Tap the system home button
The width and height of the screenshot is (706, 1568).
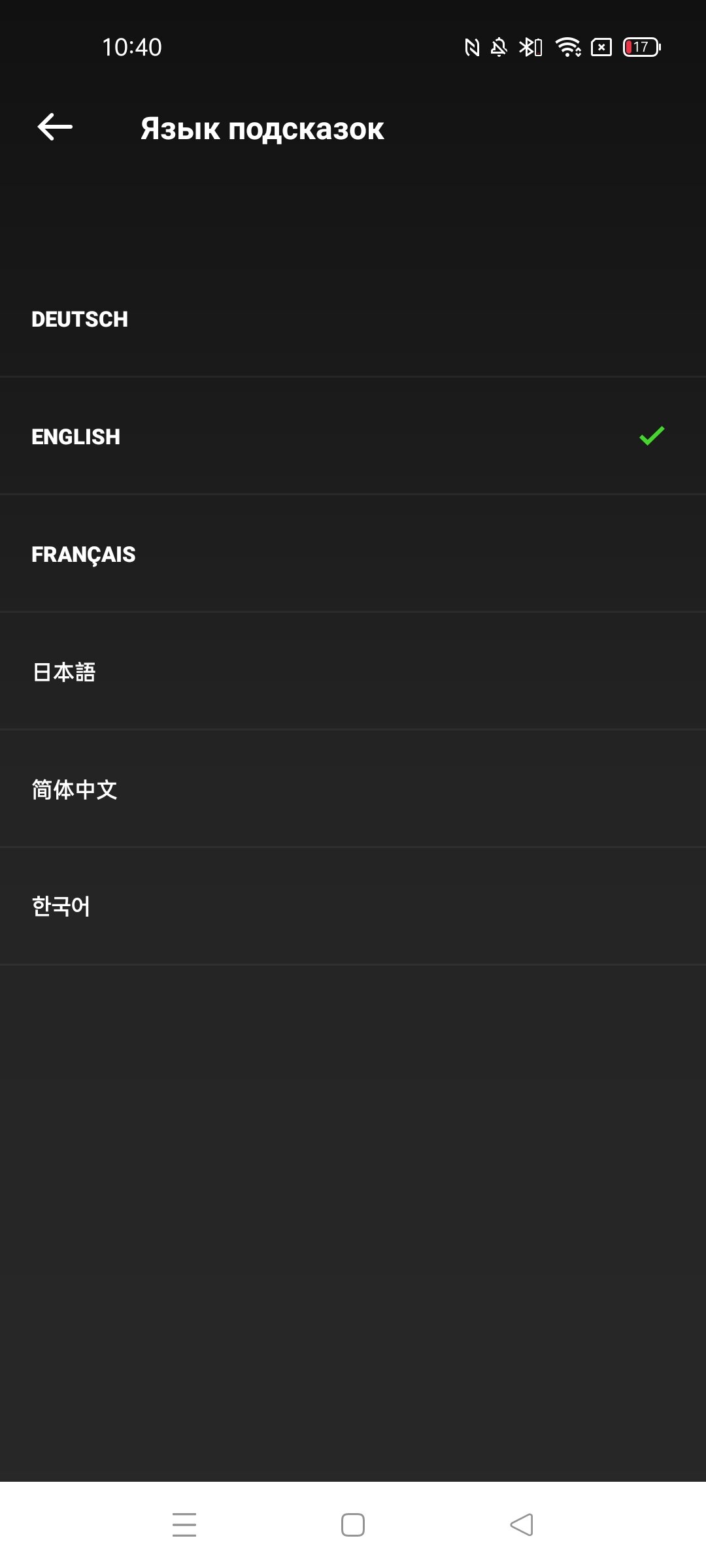click(x=353, y=1525)
